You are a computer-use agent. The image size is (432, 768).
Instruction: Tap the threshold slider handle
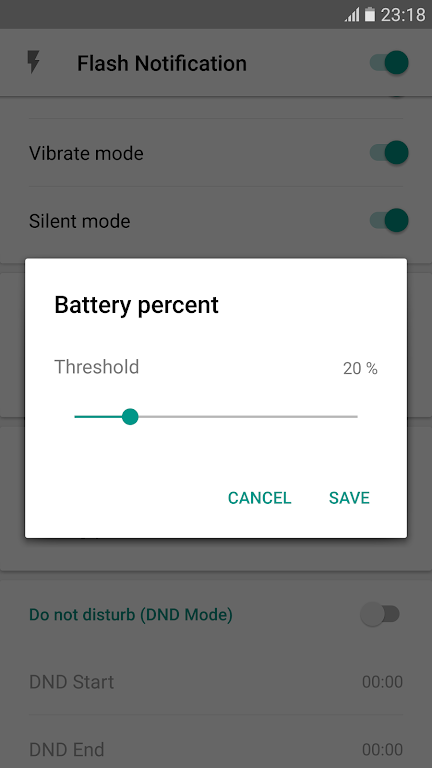(x=130, y=417)
